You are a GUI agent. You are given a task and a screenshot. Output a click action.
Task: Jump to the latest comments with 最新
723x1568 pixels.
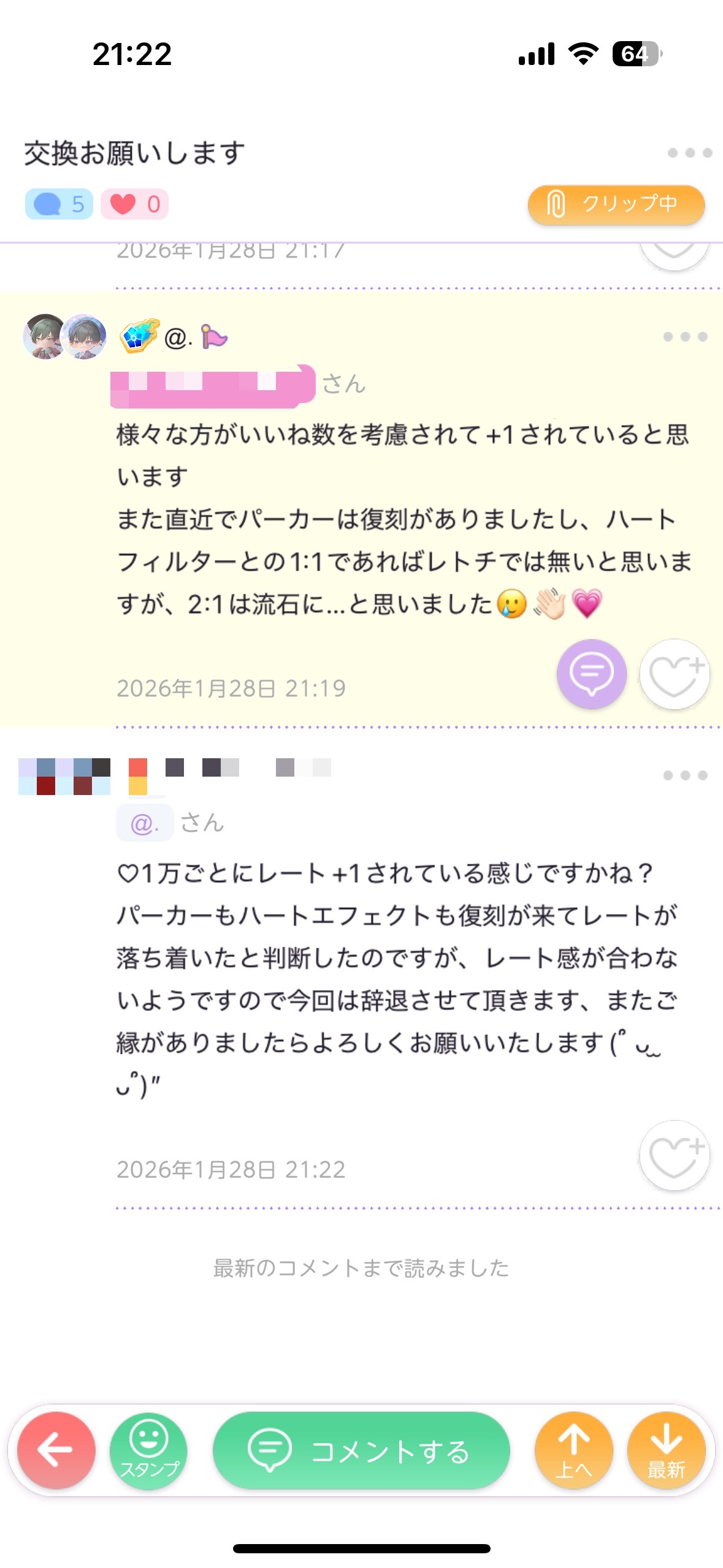click(x=666, y=1450)
